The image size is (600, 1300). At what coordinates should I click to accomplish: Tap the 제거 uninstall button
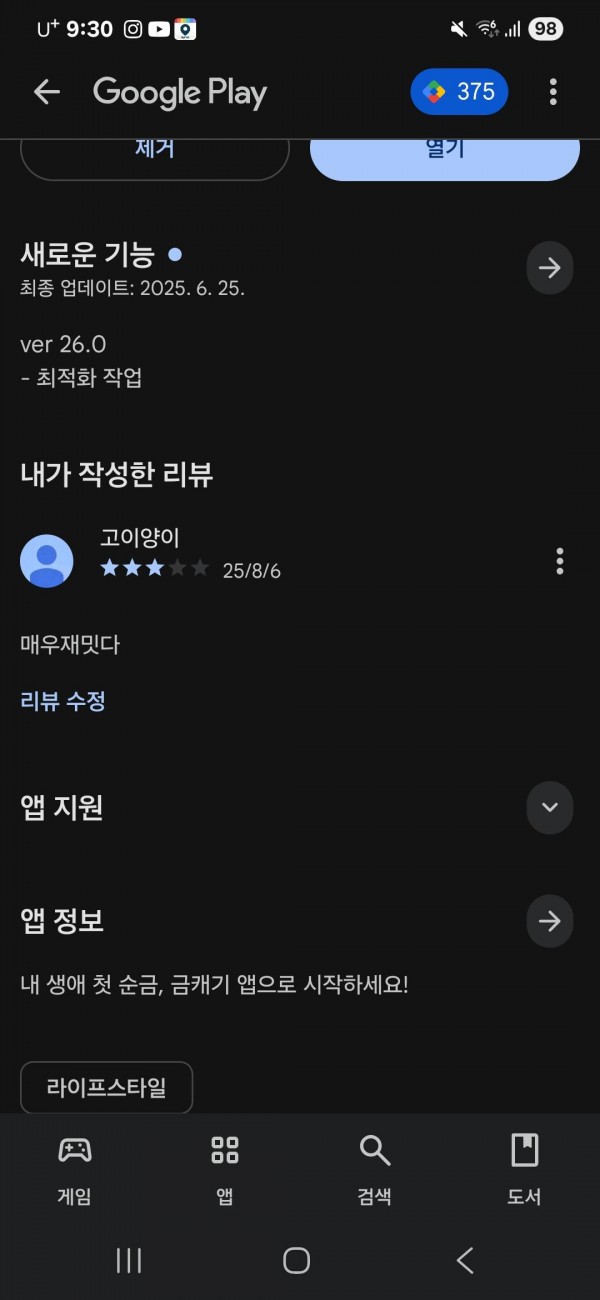pos(155,154)
